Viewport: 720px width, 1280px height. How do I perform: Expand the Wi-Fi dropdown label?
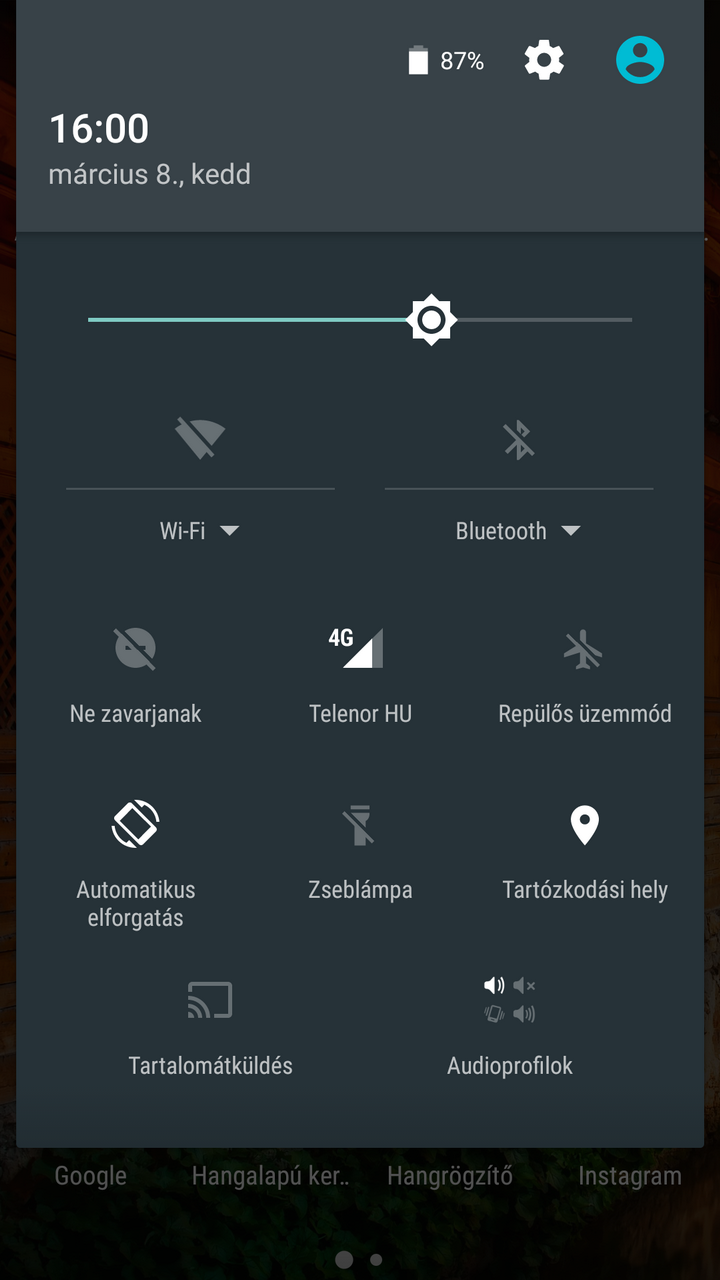point(199,531)
